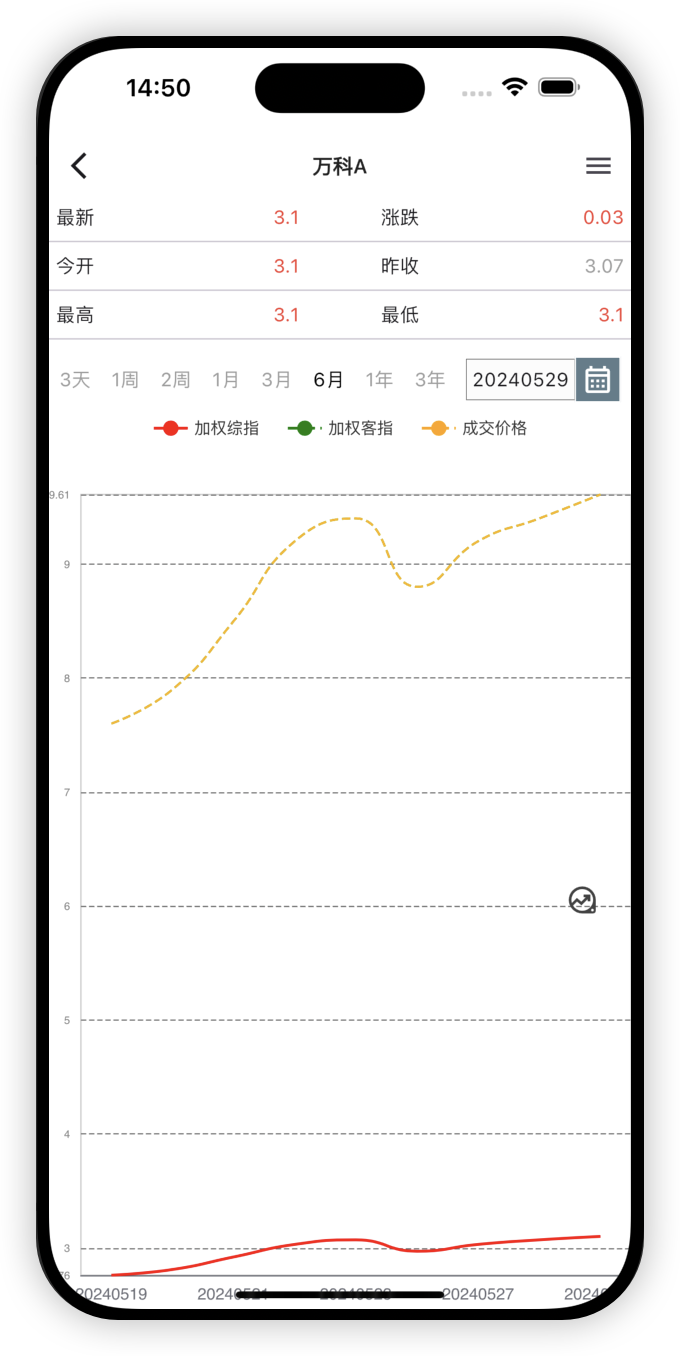Screen dimensions: 680x1356
Task: Toggle the 加权综指 legend series
Action: 207,428
